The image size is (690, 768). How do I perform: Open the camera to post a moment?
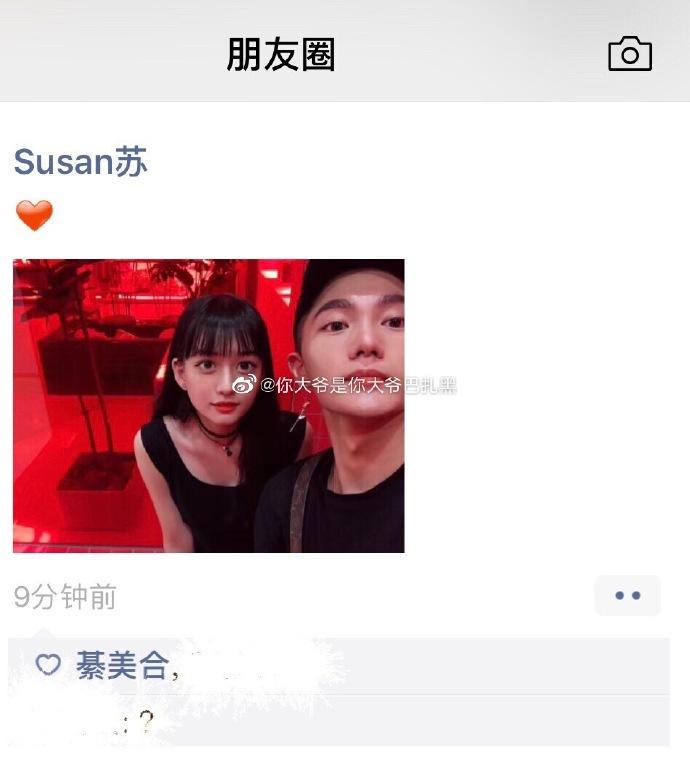(629, 55)
